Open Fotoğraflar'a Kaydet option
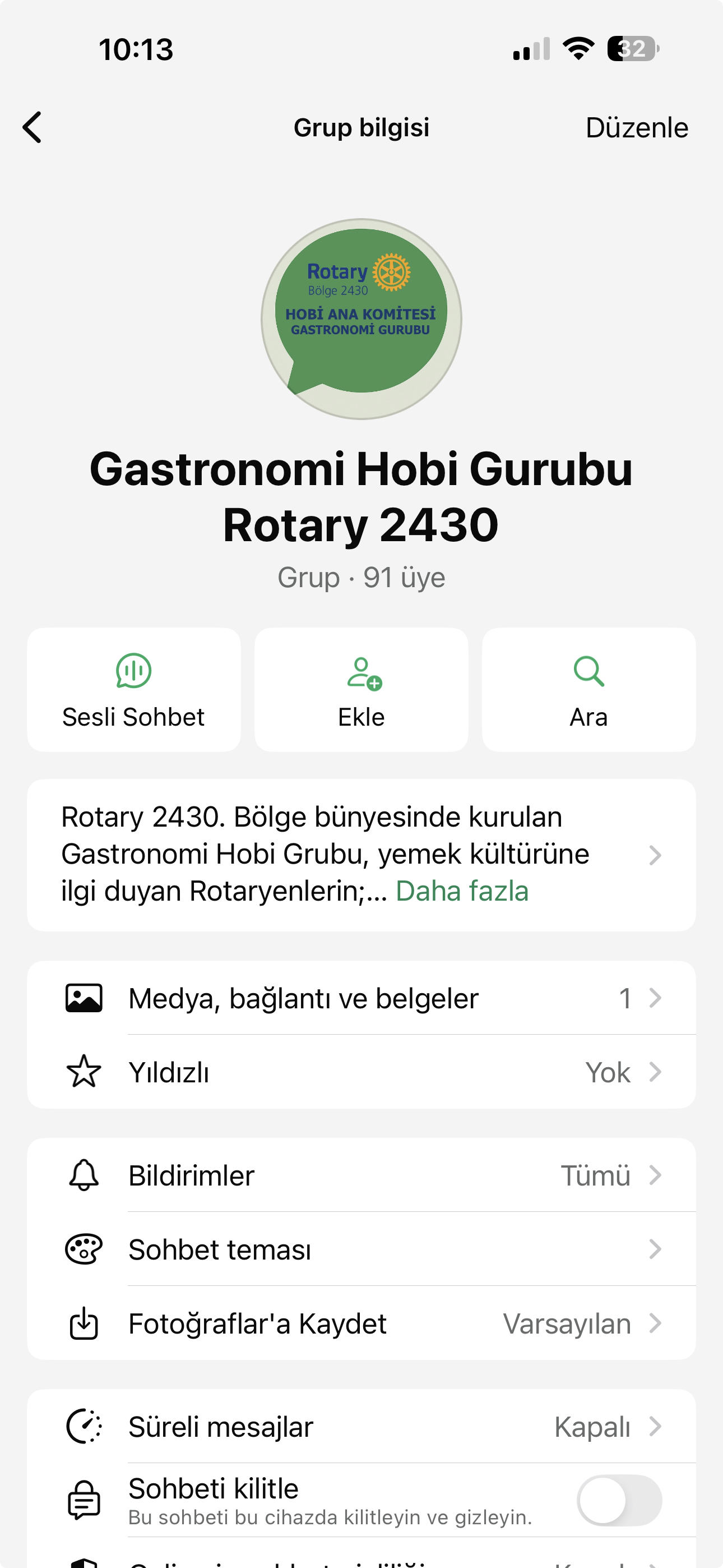The height and width of the screenshot is (1568, 723). point(361,1323)
